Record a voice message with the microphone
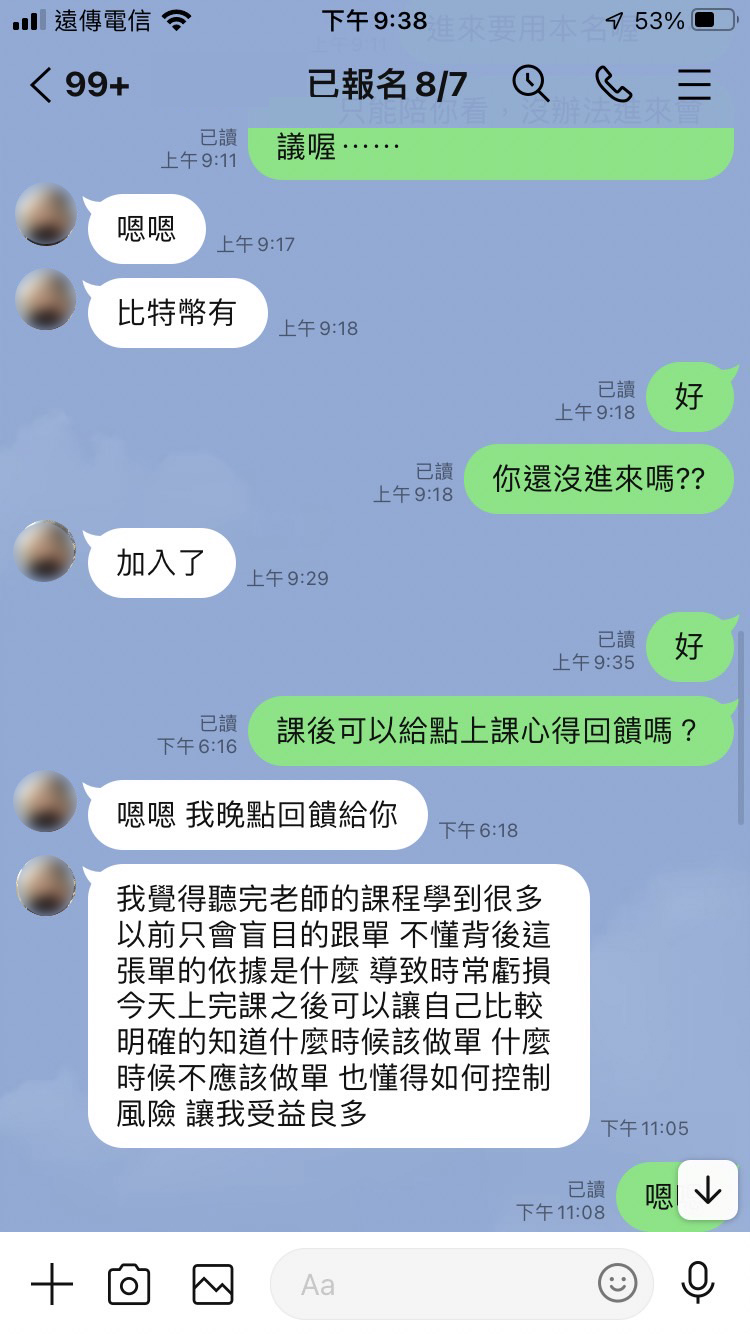 tap(697, 1284)
